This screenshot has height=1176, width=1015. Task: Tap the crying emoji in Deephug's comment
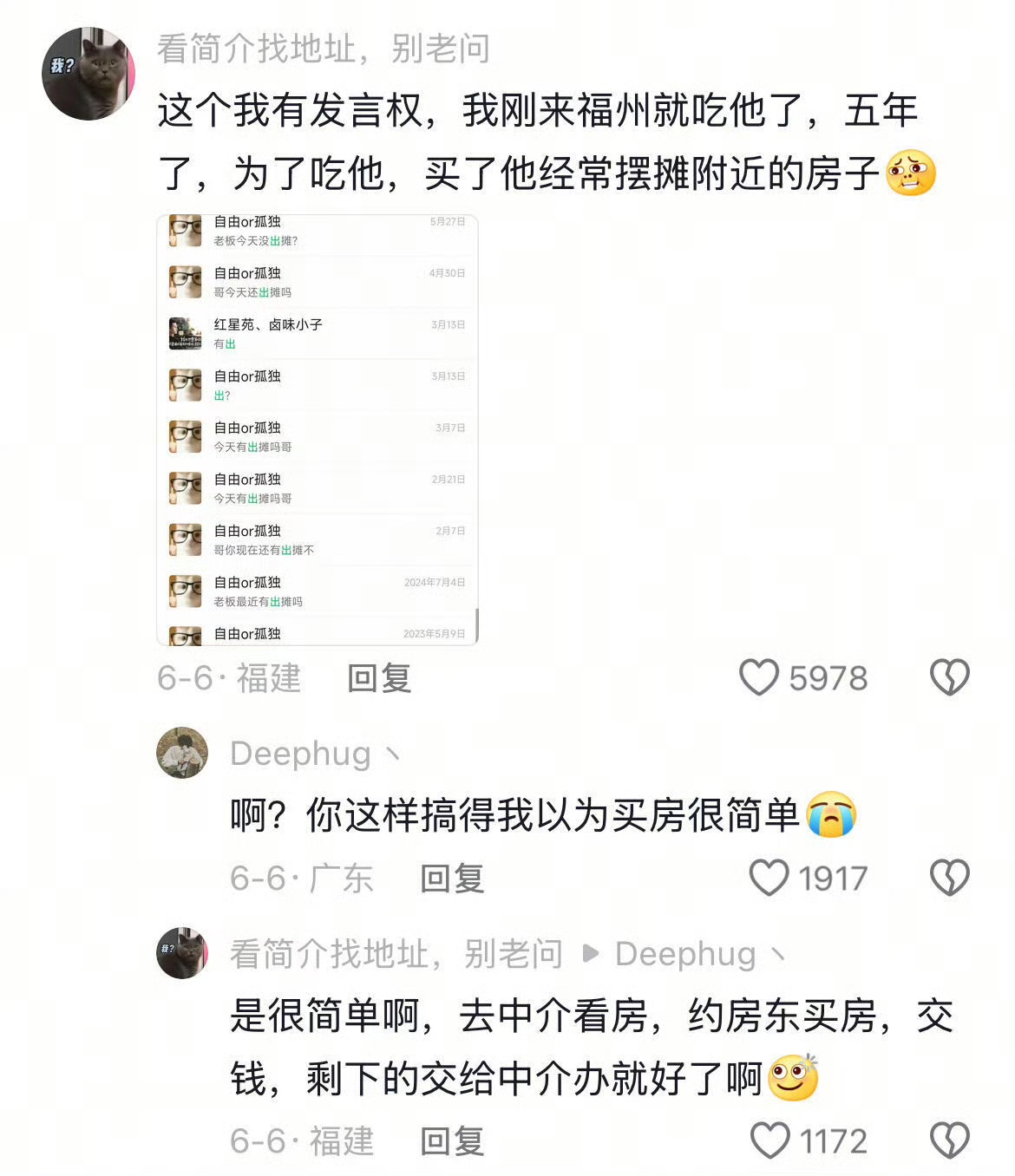point(834,817)
